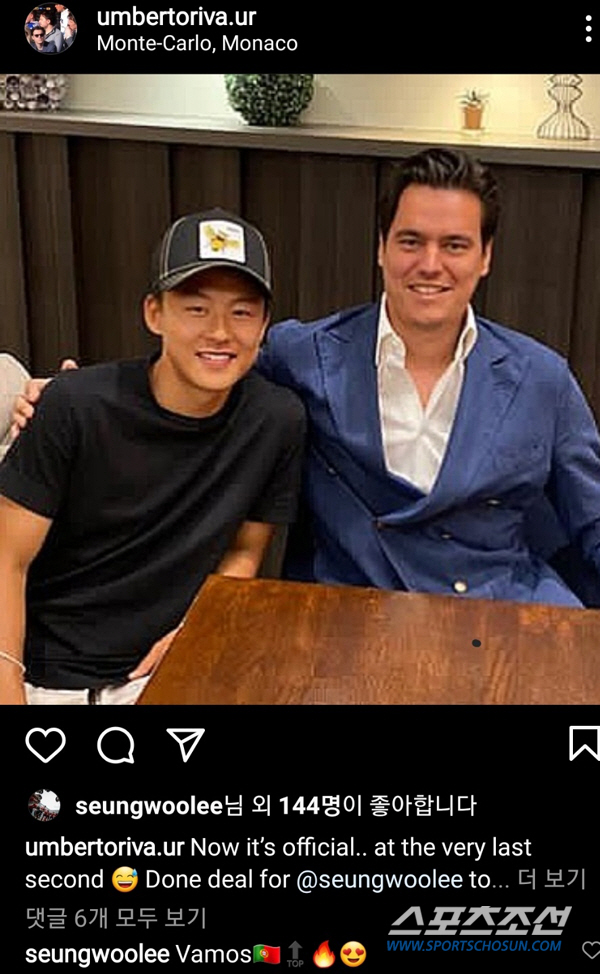Bookmark this post
The width and height of the screenshot is (600, 974).
(x=584, y=744)
